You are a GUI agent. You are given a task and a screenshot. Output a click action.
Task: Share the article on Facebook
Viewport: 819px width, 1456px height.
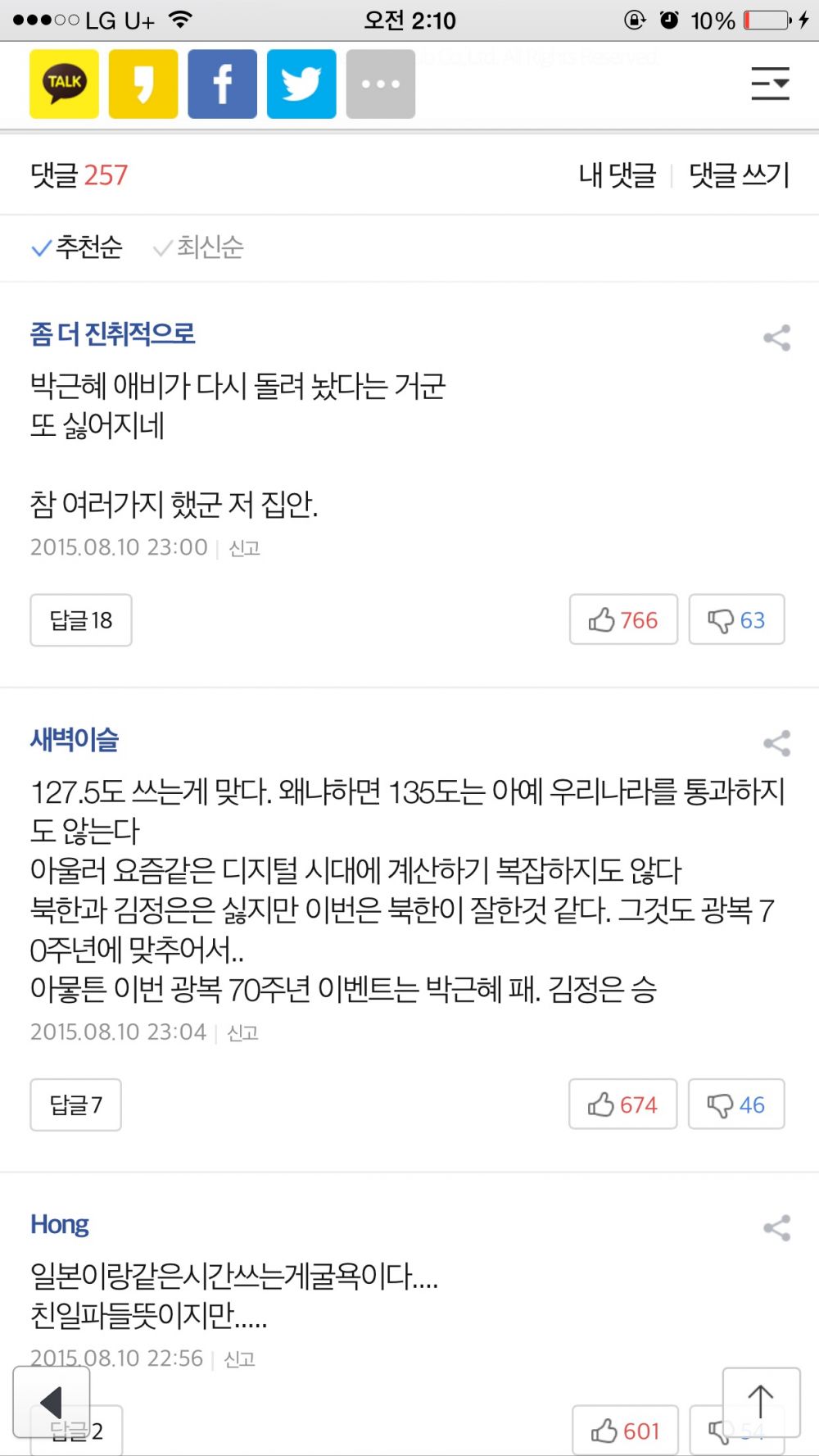tap(223, 84)
